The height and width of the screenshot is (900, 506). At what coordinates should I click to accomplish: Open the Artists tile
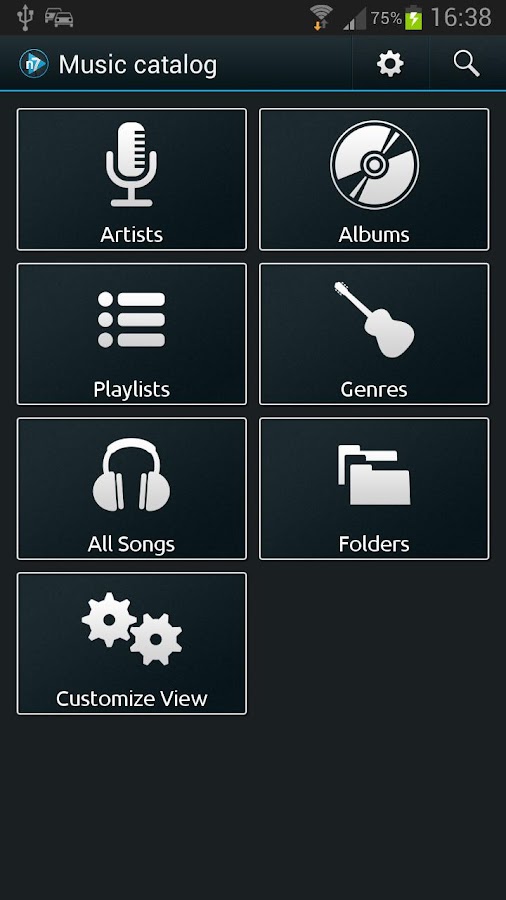pos(132,179)
